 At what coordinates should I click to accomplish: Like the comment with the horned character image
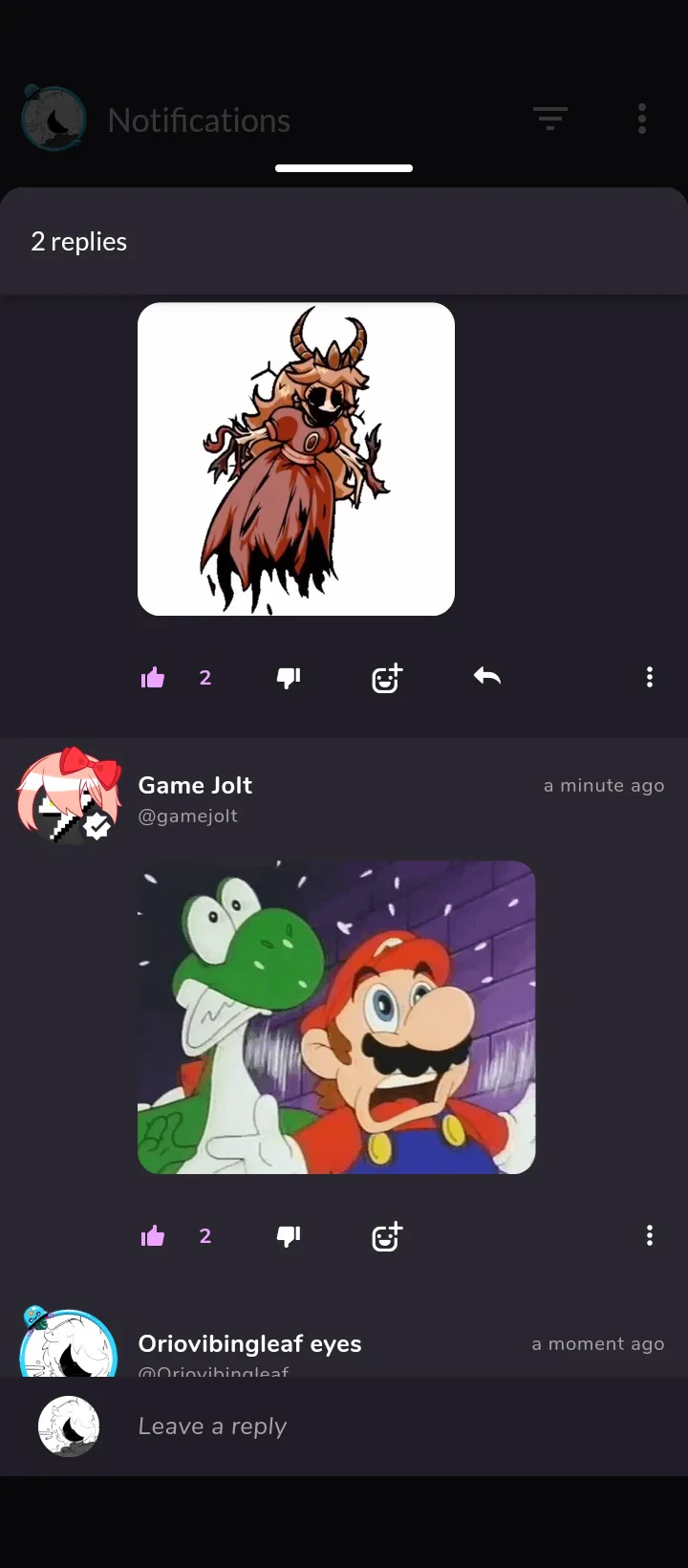click(x=153, y=678)
